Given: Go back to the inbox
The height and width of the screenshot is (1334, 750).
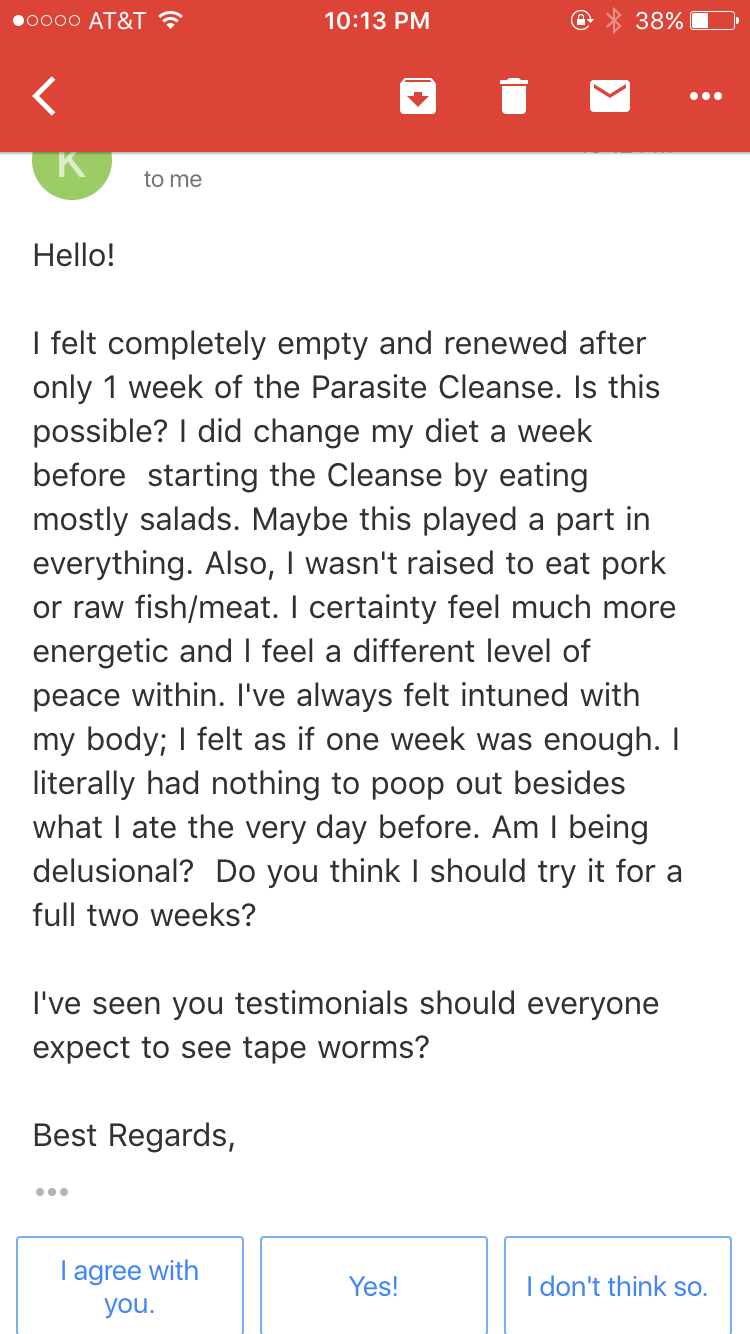Looking at the screenshot, I should pos(44,97).
